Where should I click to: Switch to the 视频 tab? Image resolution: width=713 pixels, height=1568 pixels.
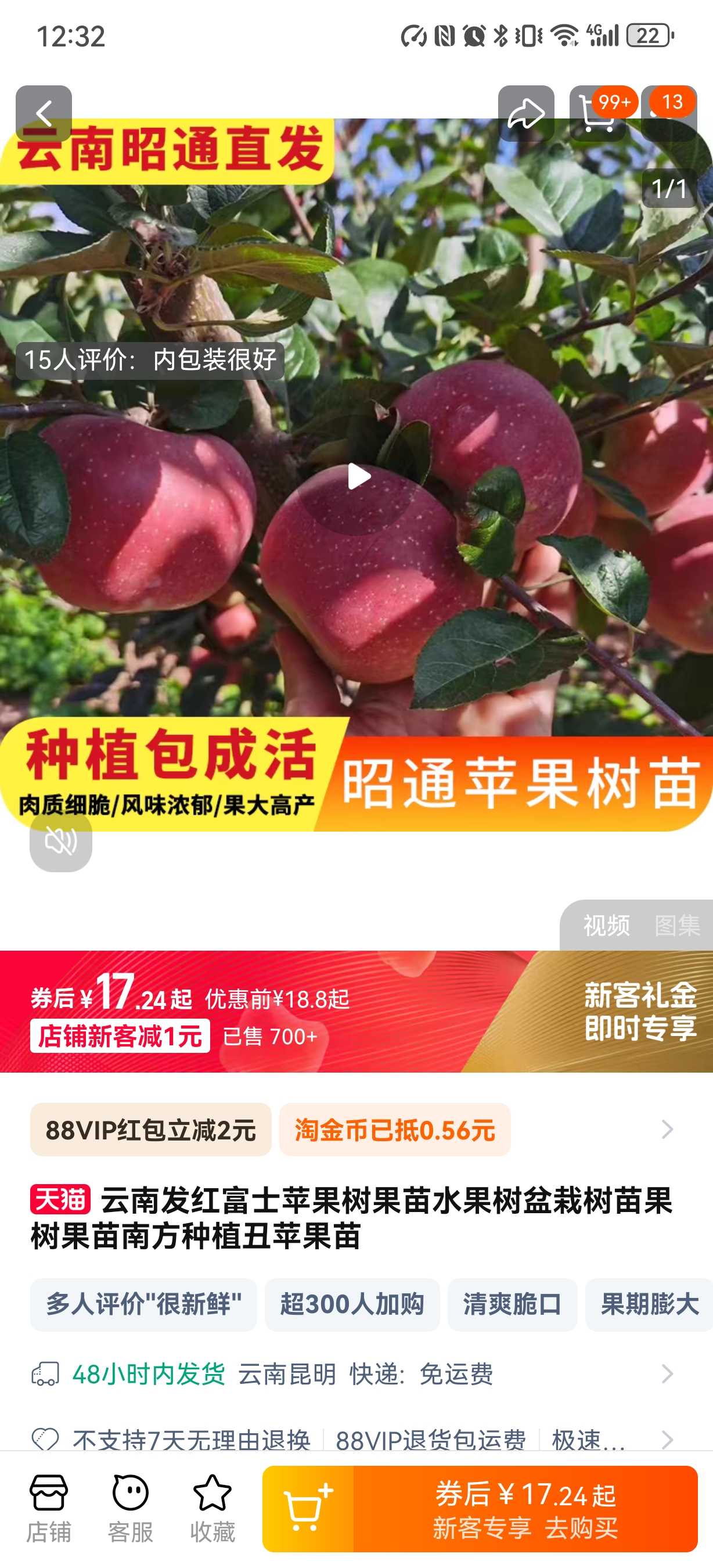606,926
